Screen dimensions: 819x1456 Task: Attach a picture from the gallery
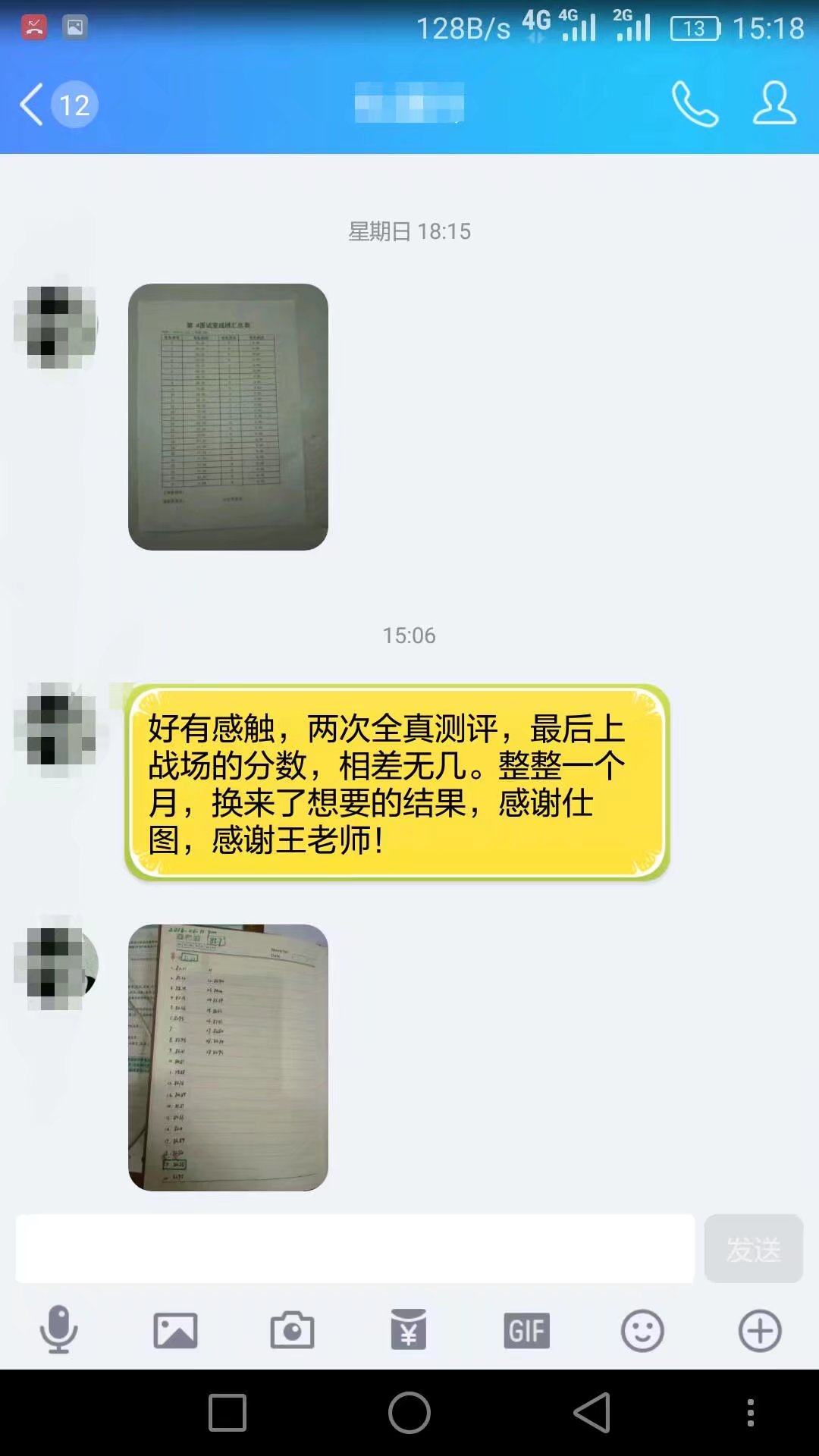175,1330
